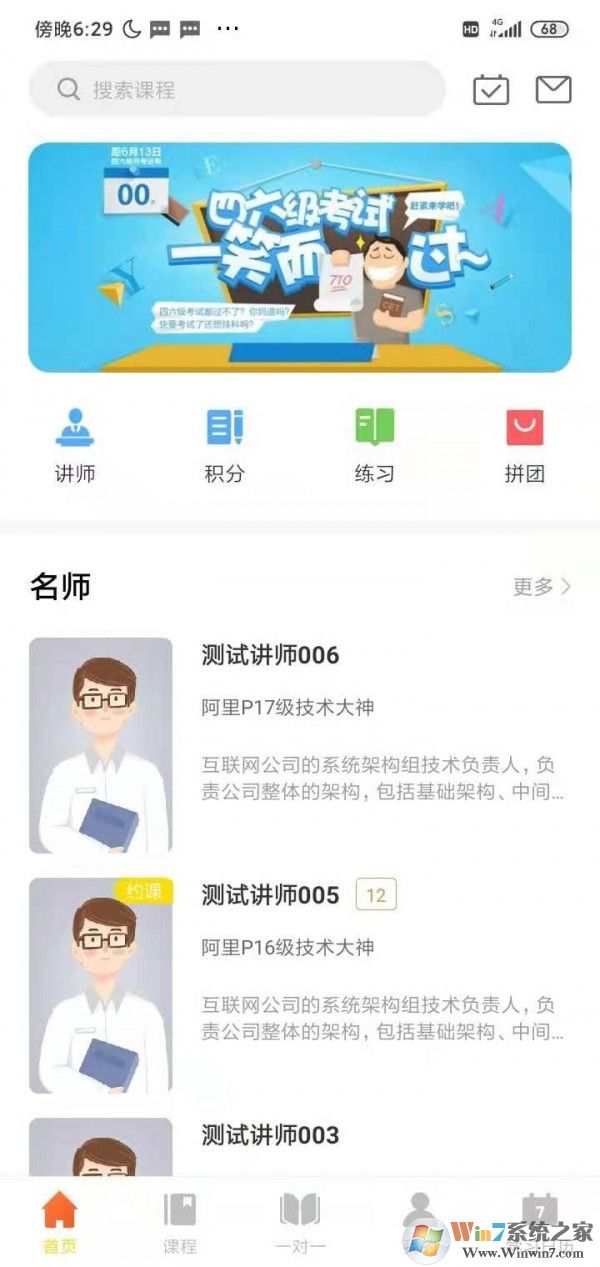The height and width of the screenshot is (1267, 600).
Task: Tap the search courses field
Action: click(x=237, y=90)
